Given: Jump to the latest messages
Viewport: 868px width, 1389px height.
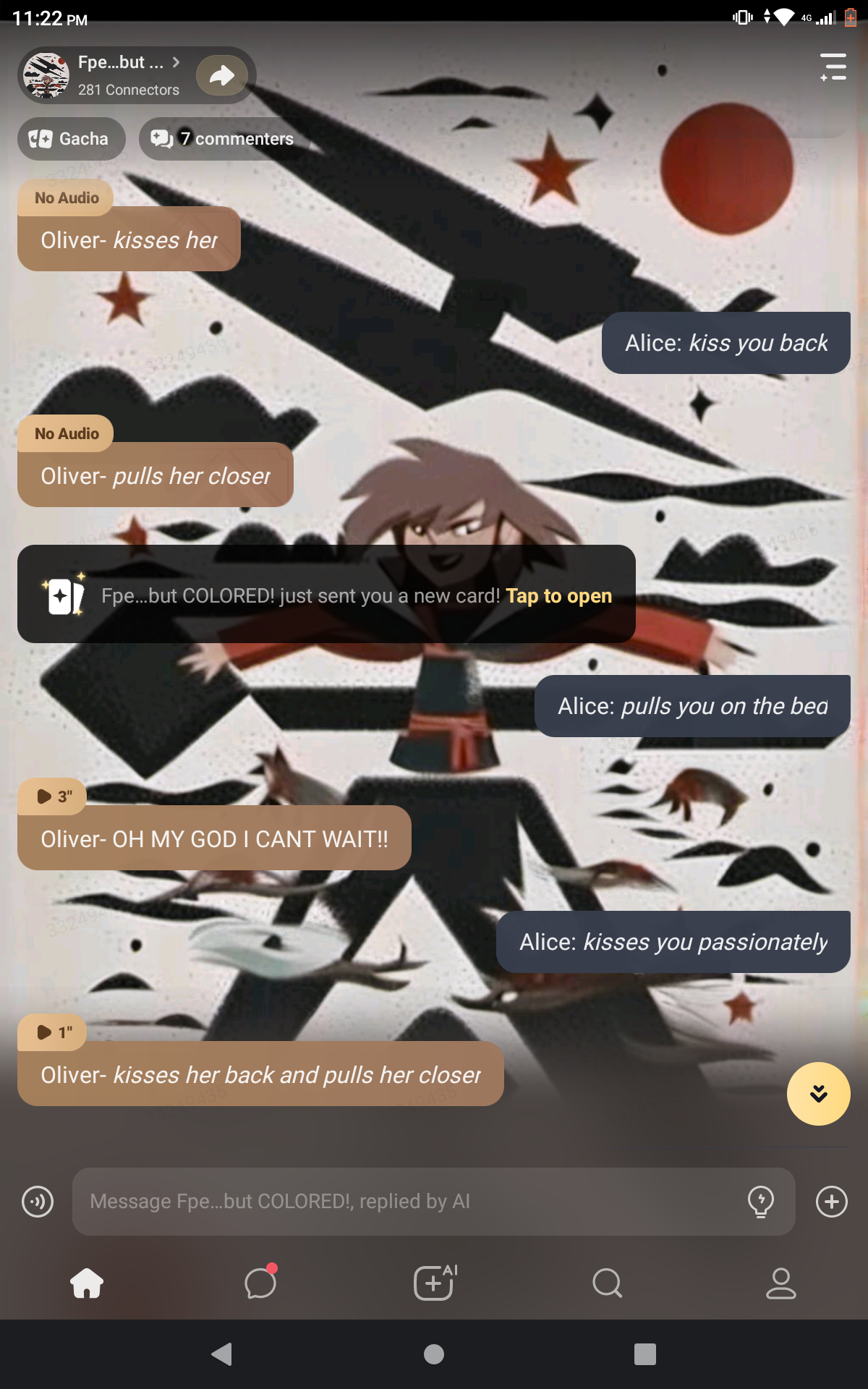Looking at the screenshot, I should [818, 1093].
